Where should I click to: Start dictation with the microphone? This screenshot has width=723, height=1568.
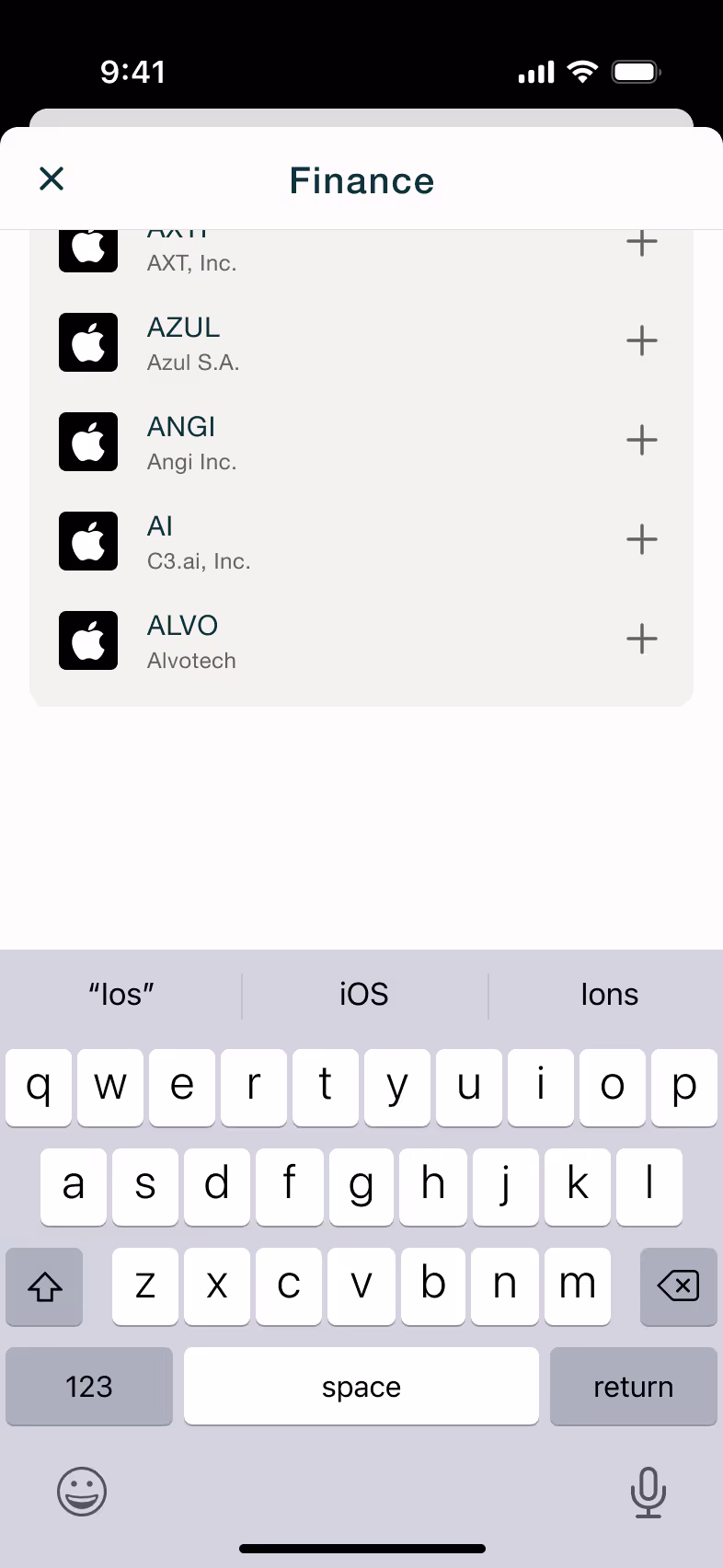[x=648, y=1492]
